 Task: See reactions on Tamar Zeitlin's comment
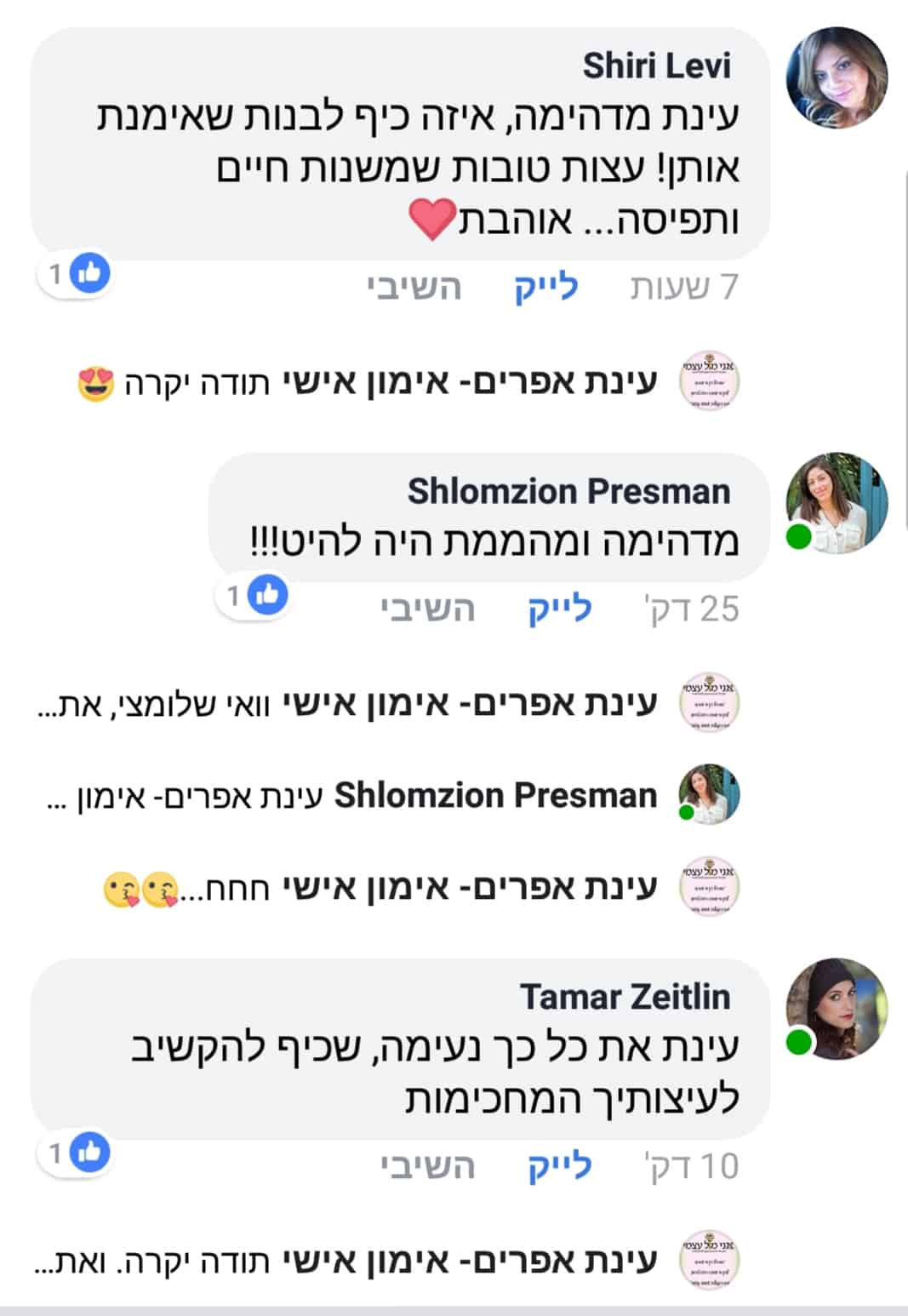click(x=76, y=1153)
